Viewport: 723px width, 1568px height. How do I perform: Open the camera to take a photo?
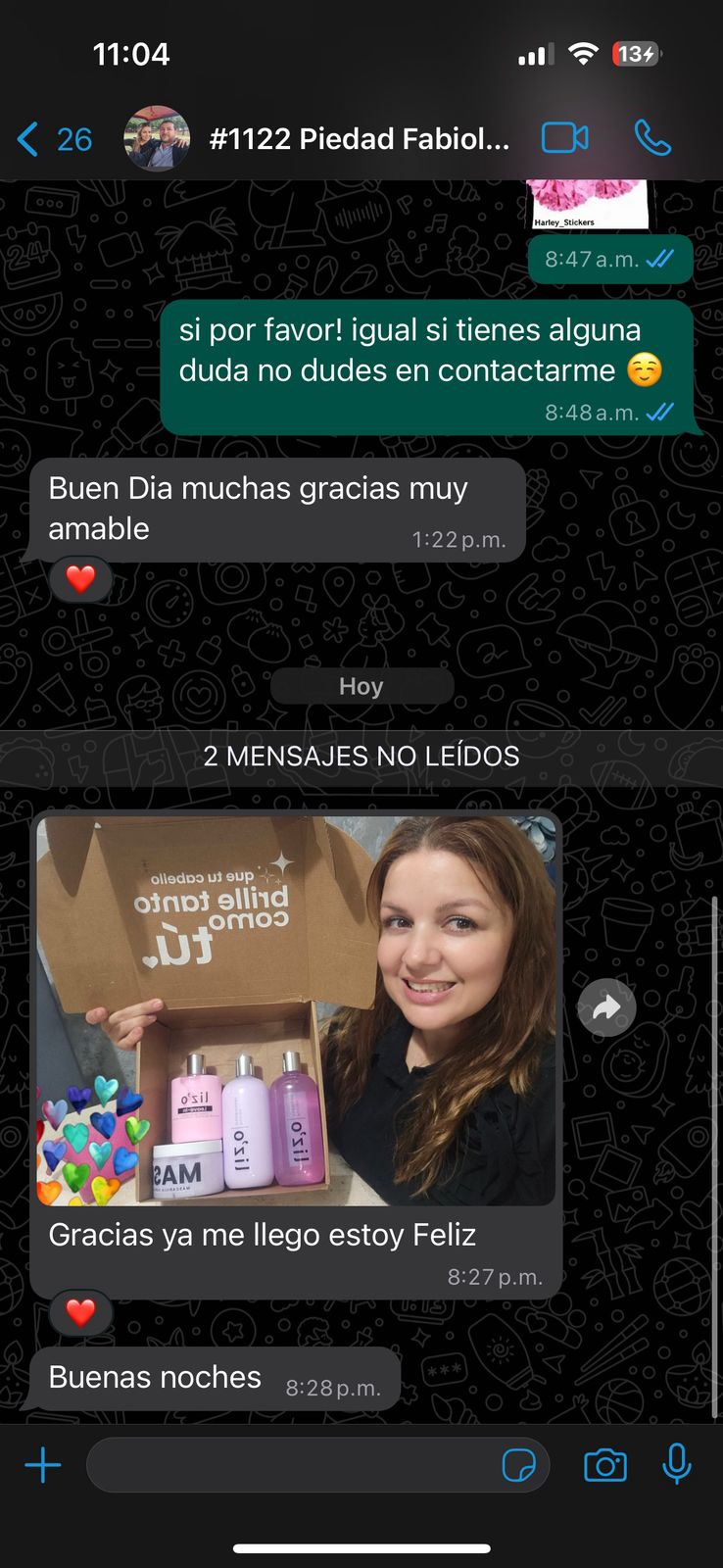(604, 1465)
